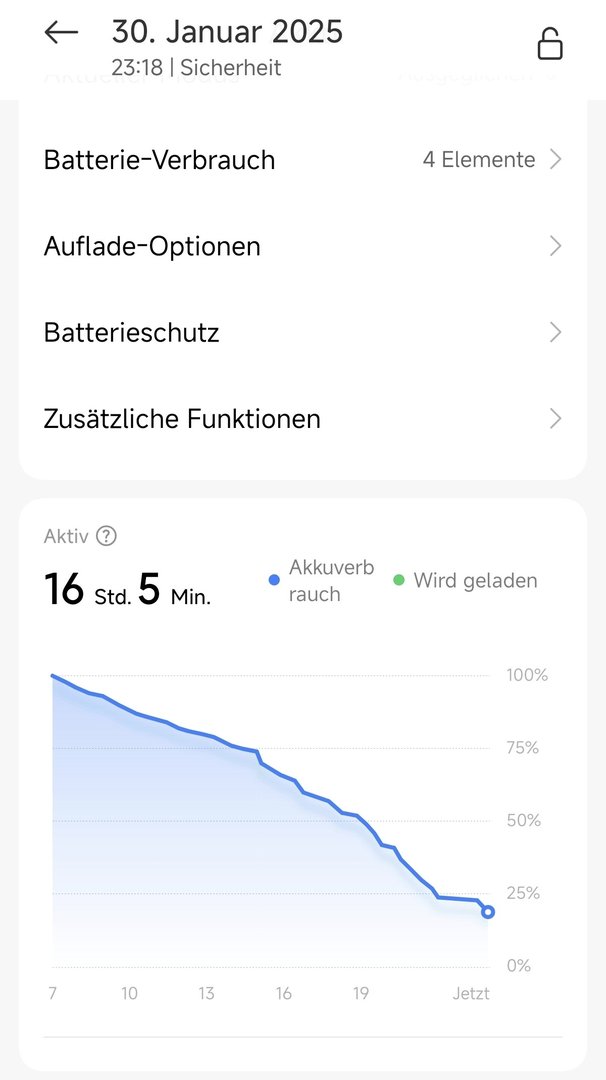The width and height of the screenshot is (606, 1080).
Task: Go back using the top-left arrow
Action: [61, 33]
